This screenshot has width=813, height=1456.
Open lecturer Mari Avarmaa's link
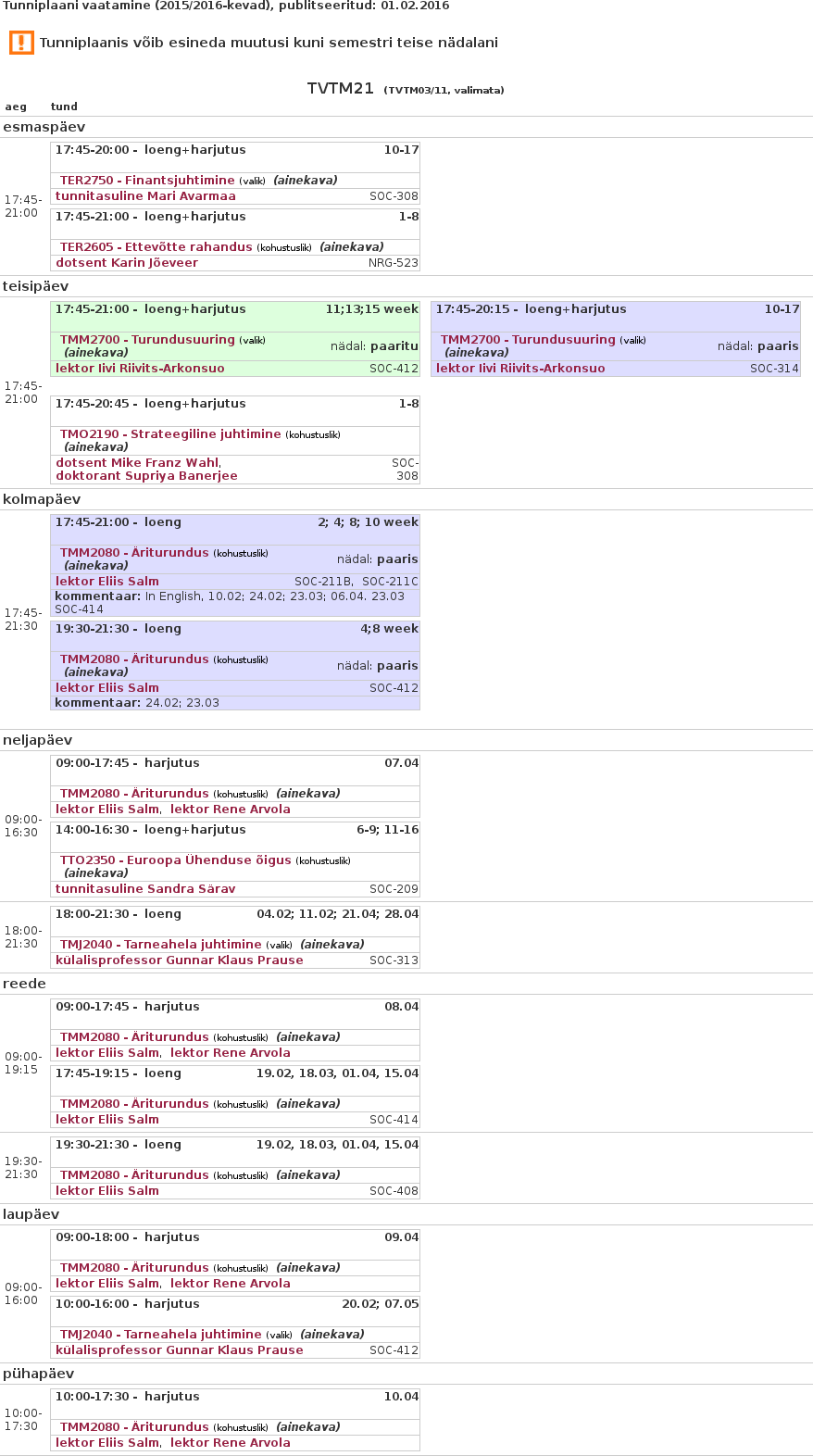(145, 196)
